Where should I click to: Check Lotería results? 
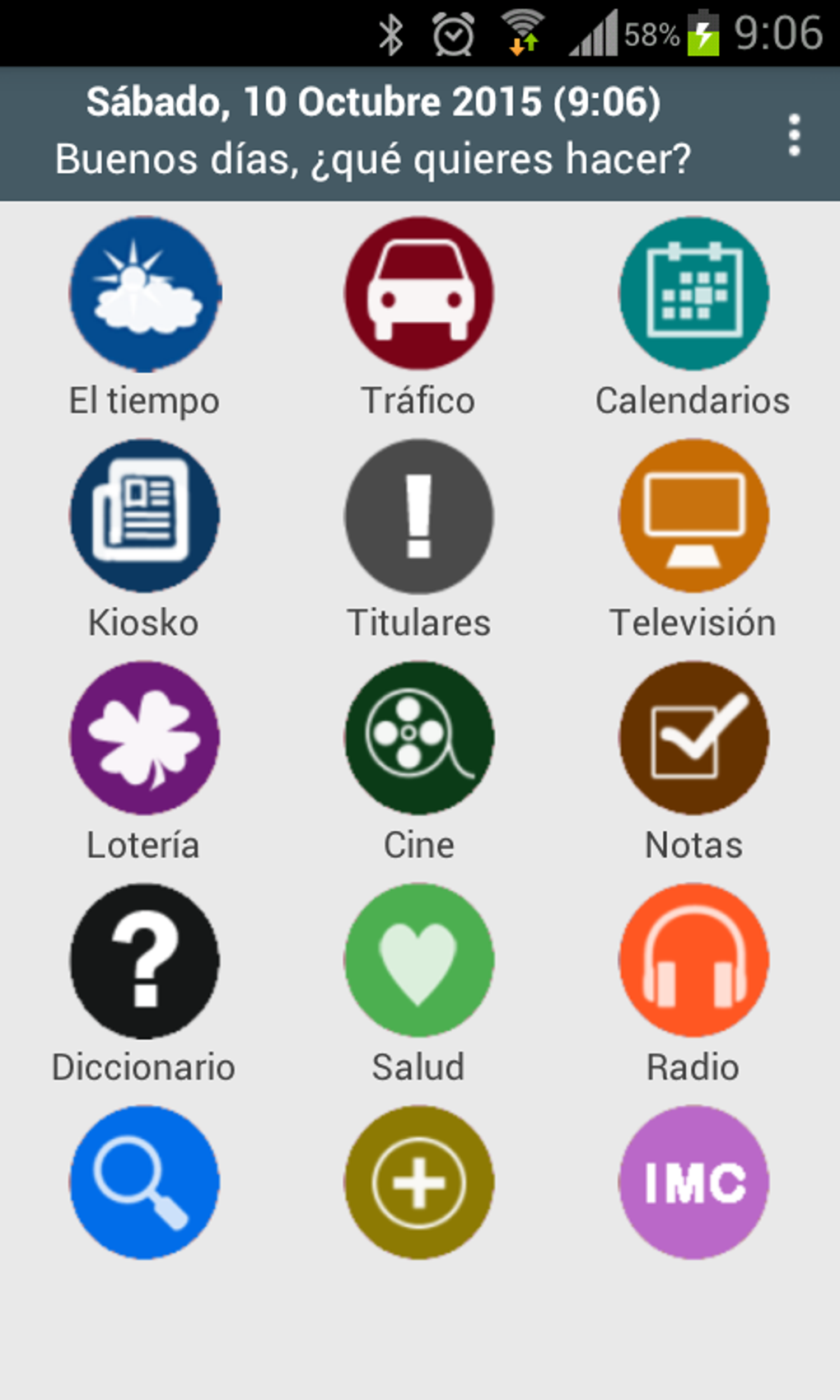tap(145, 739)
